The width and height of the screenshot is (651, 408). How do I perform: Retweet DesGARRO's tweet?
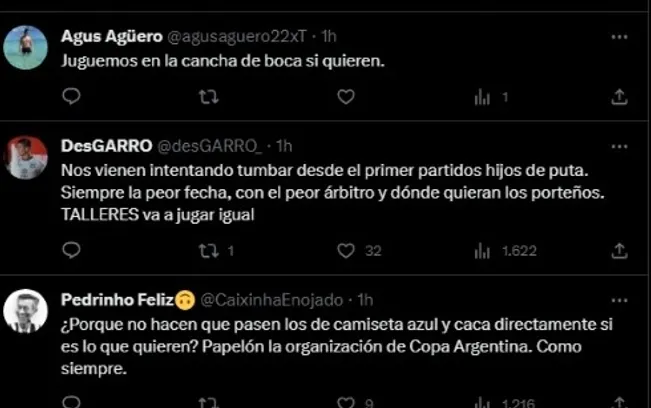coord(208,250)
